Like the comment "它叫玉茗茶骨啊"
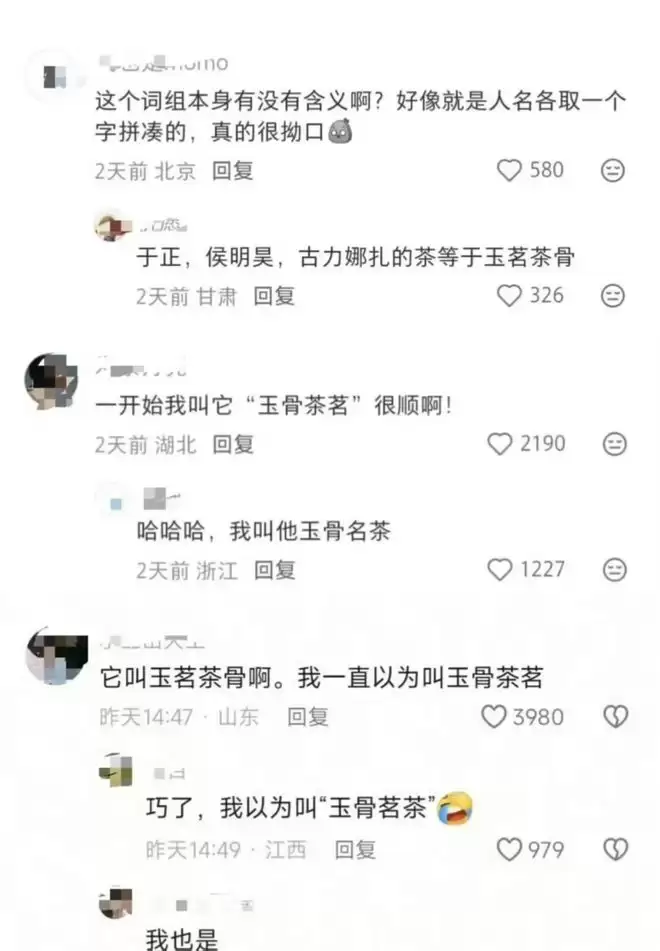This screenshot has width=660, height=951. pos(495,717)
